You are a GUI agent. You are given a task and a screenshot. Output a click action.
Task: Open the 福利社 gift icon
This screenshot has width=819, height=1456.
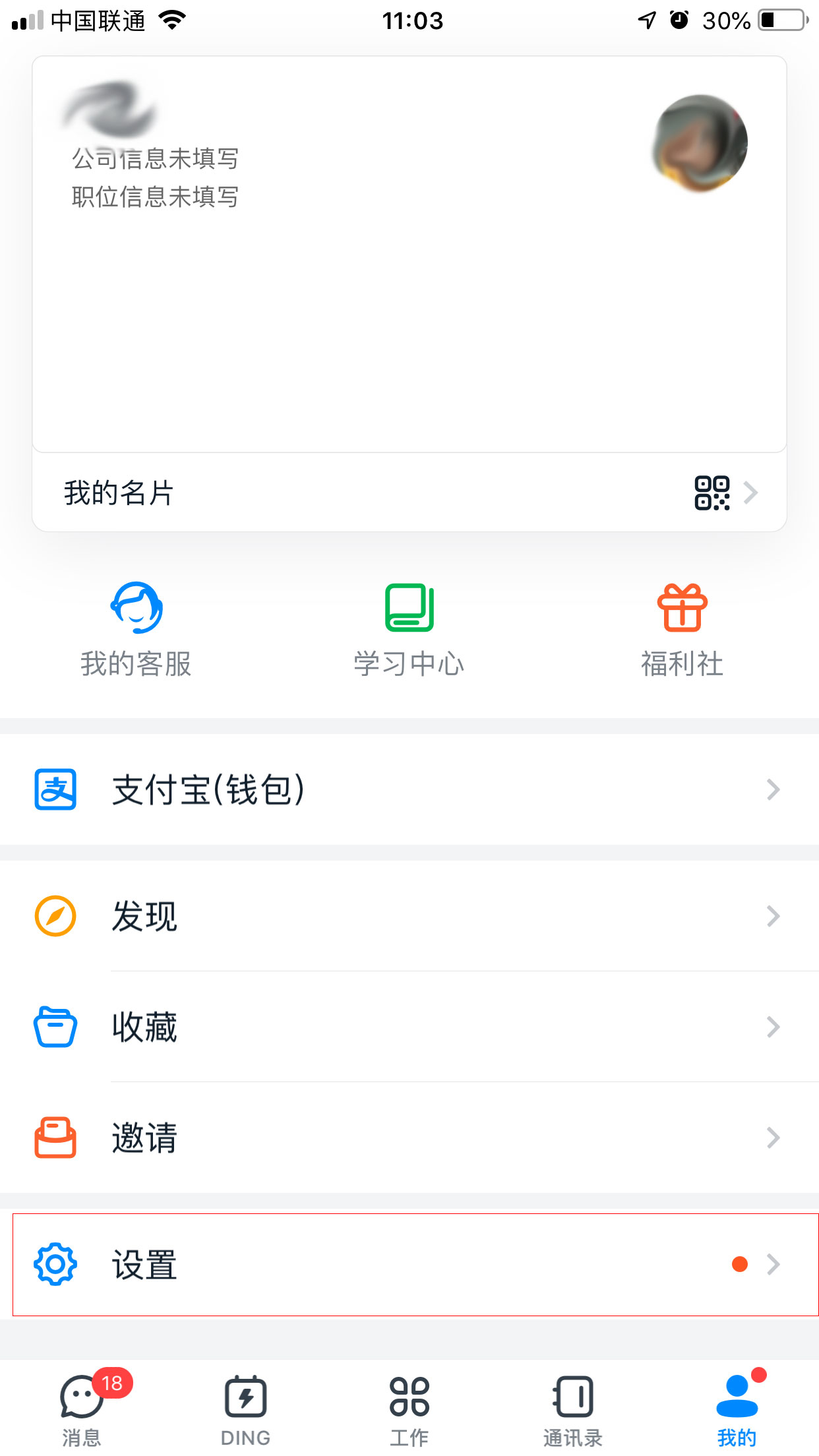(x=682, y=626)
